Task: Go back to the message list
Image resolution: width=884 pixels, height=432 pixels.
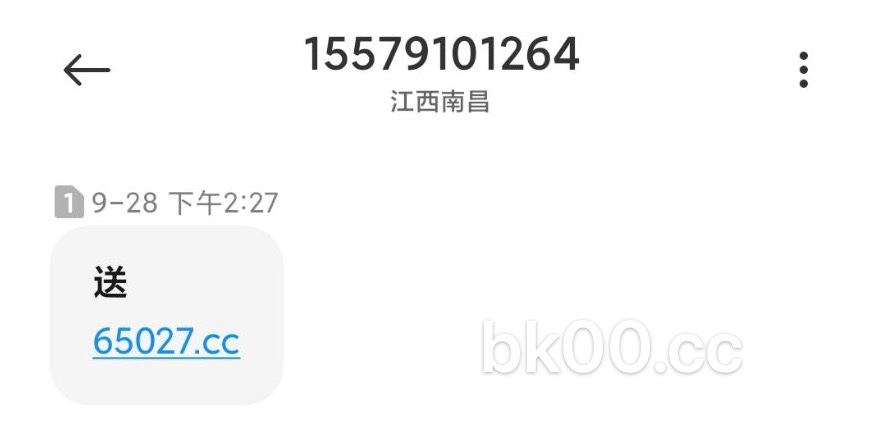Action: pyautogui.click(x=87, y=70)
